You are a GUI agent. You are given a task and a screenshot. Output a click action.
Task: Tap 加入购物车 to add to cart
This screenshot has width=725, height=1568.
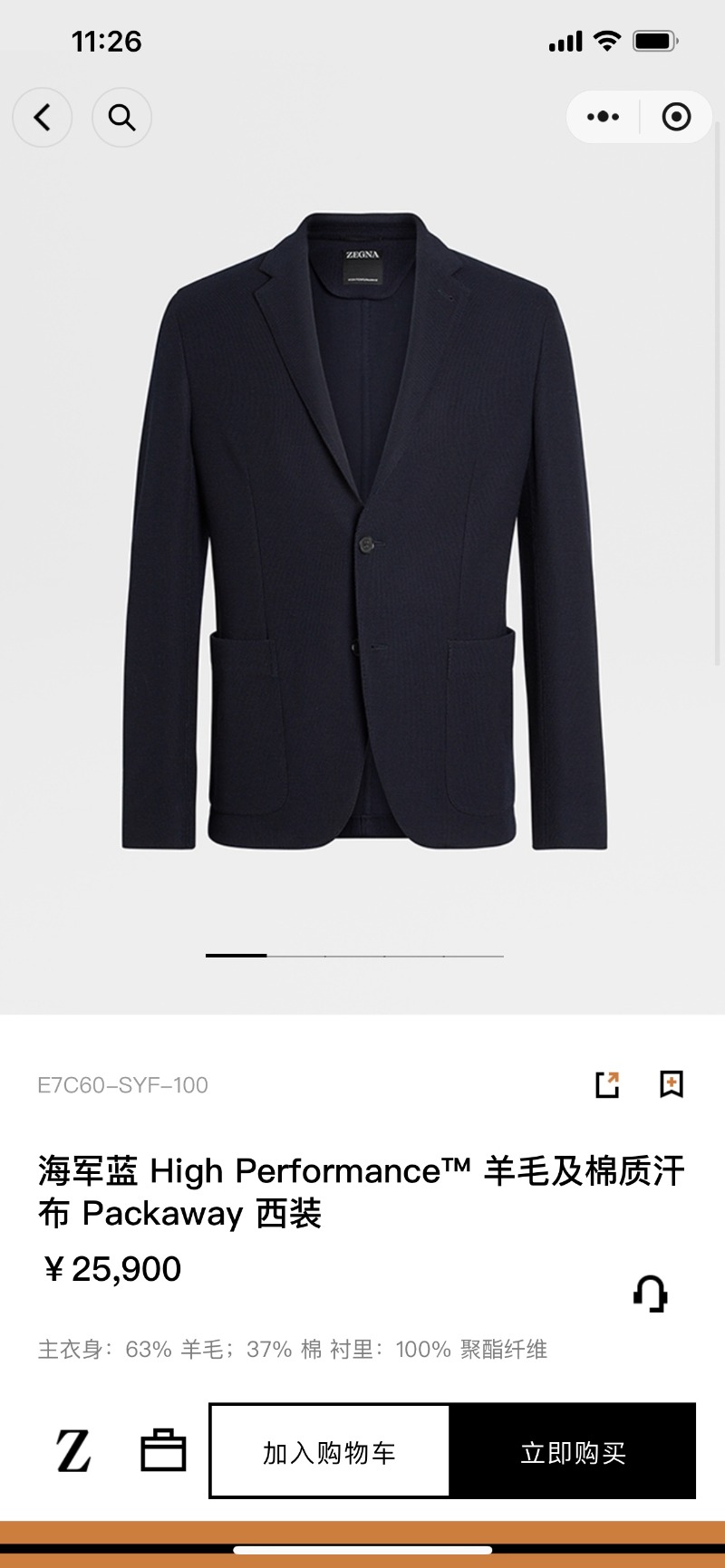click(x=330, y=1451)
